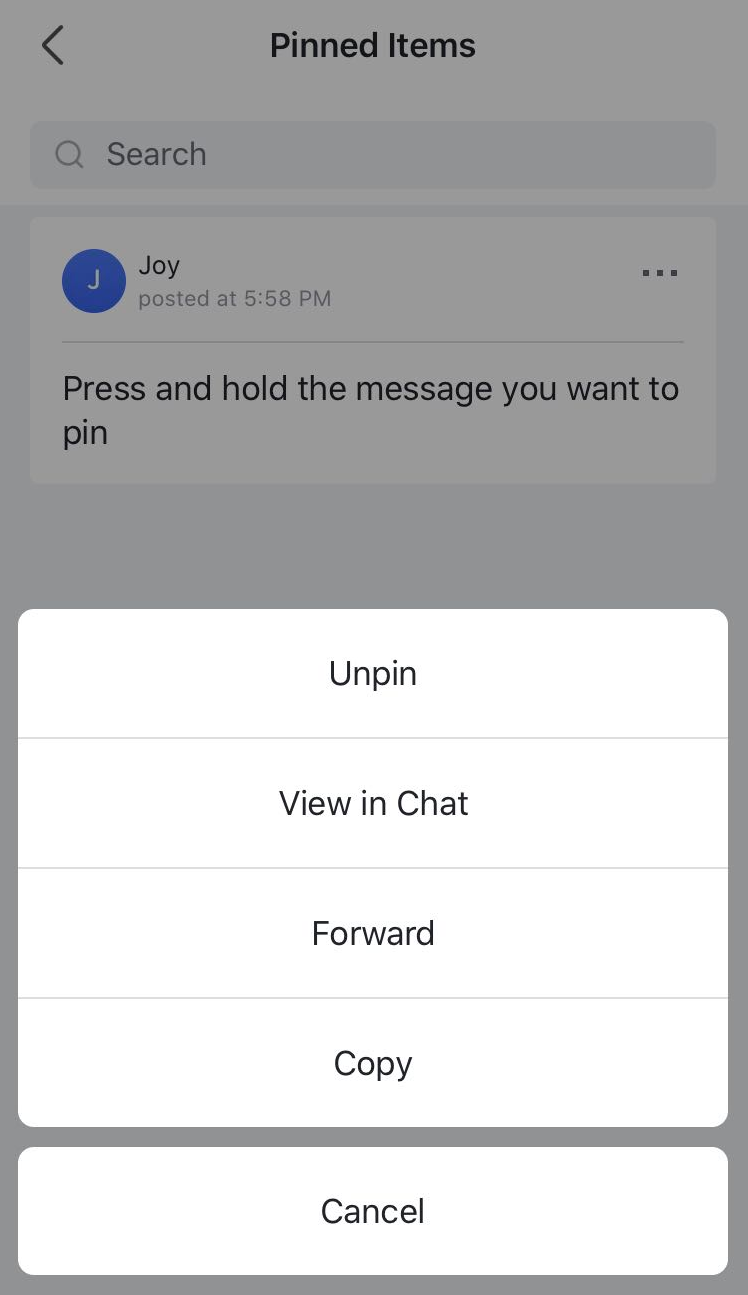Tap the back chevron in the top-left corner
Screen dimensions: 748x1295
[52, 45]
